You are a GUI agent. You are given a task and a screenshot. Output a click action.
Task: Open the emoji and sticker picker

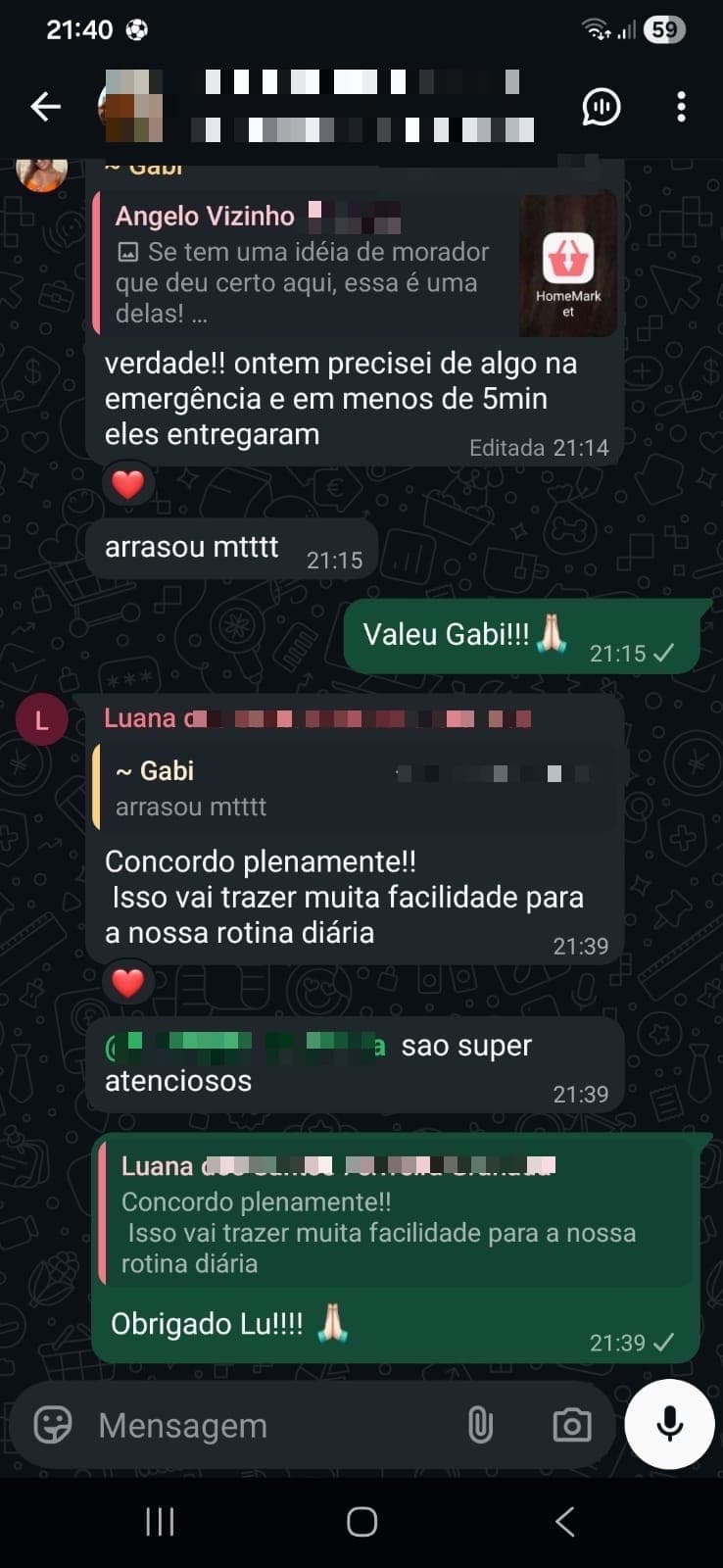[x=53, y=1424]
